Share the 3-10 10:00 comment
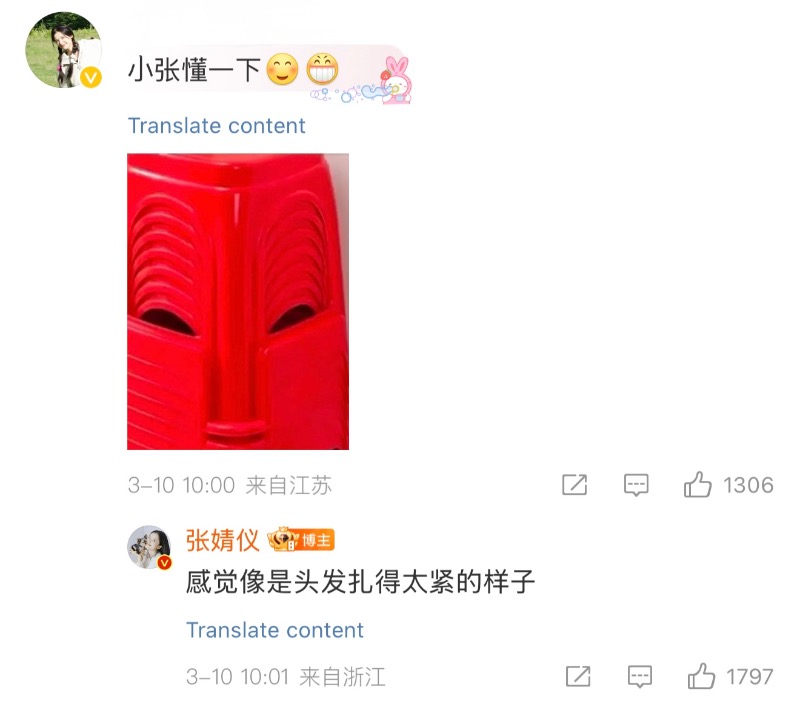The image size is (800, 707). [x=574, y=485]
